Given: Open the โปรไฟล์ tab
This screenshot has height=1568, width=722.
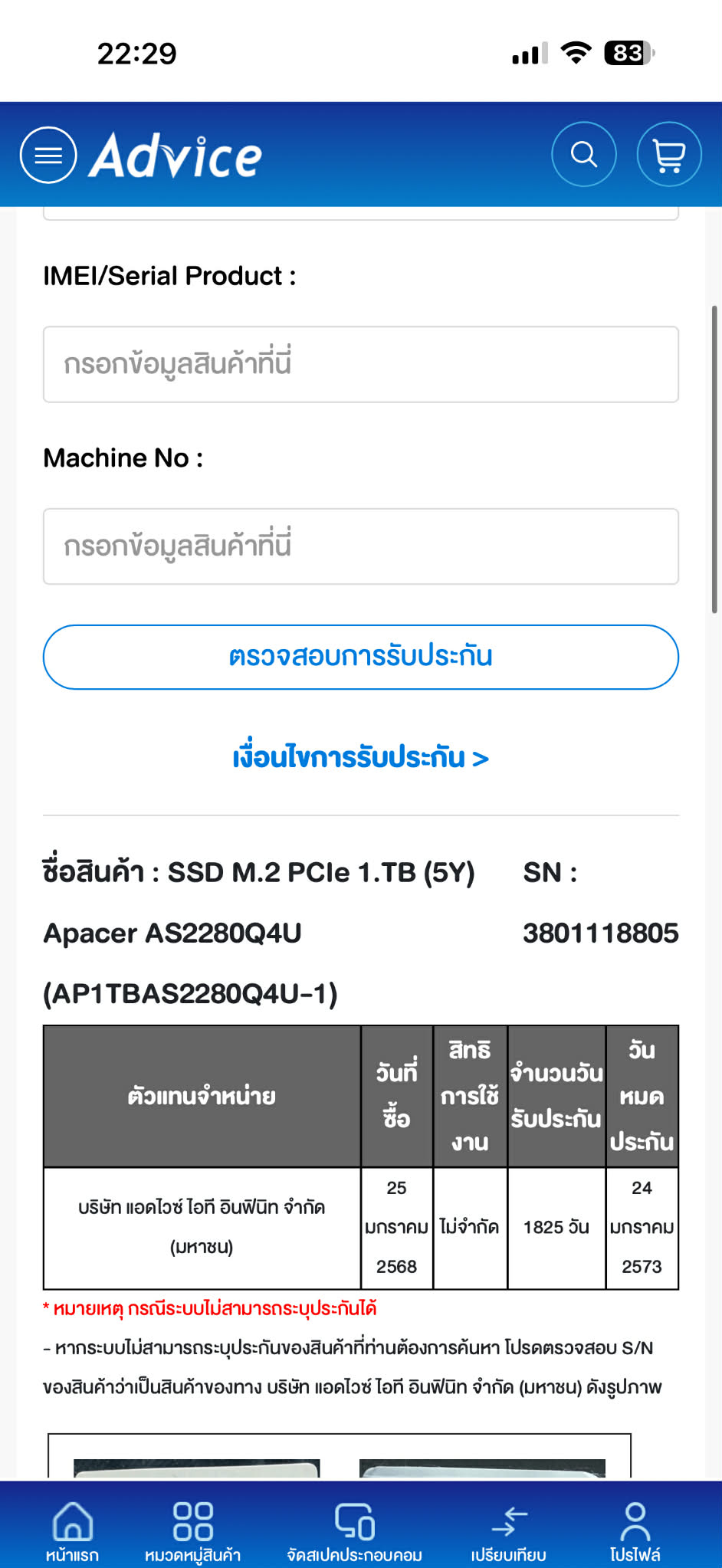Looking at the screenshot, I should pyautogui.click(x=635, y=1530).
